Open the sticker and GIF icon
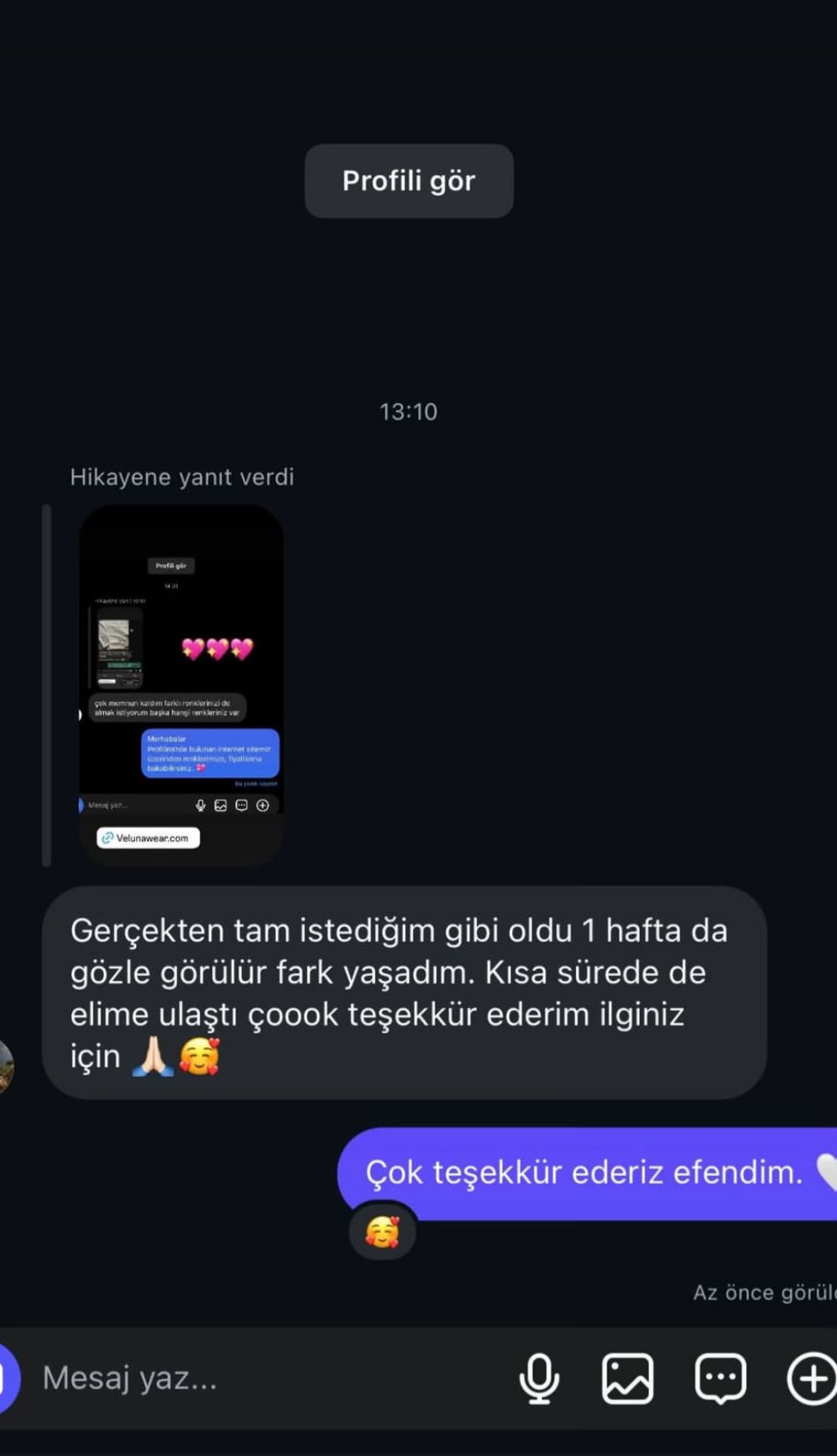837x1456 pixels. point(720,1378)
